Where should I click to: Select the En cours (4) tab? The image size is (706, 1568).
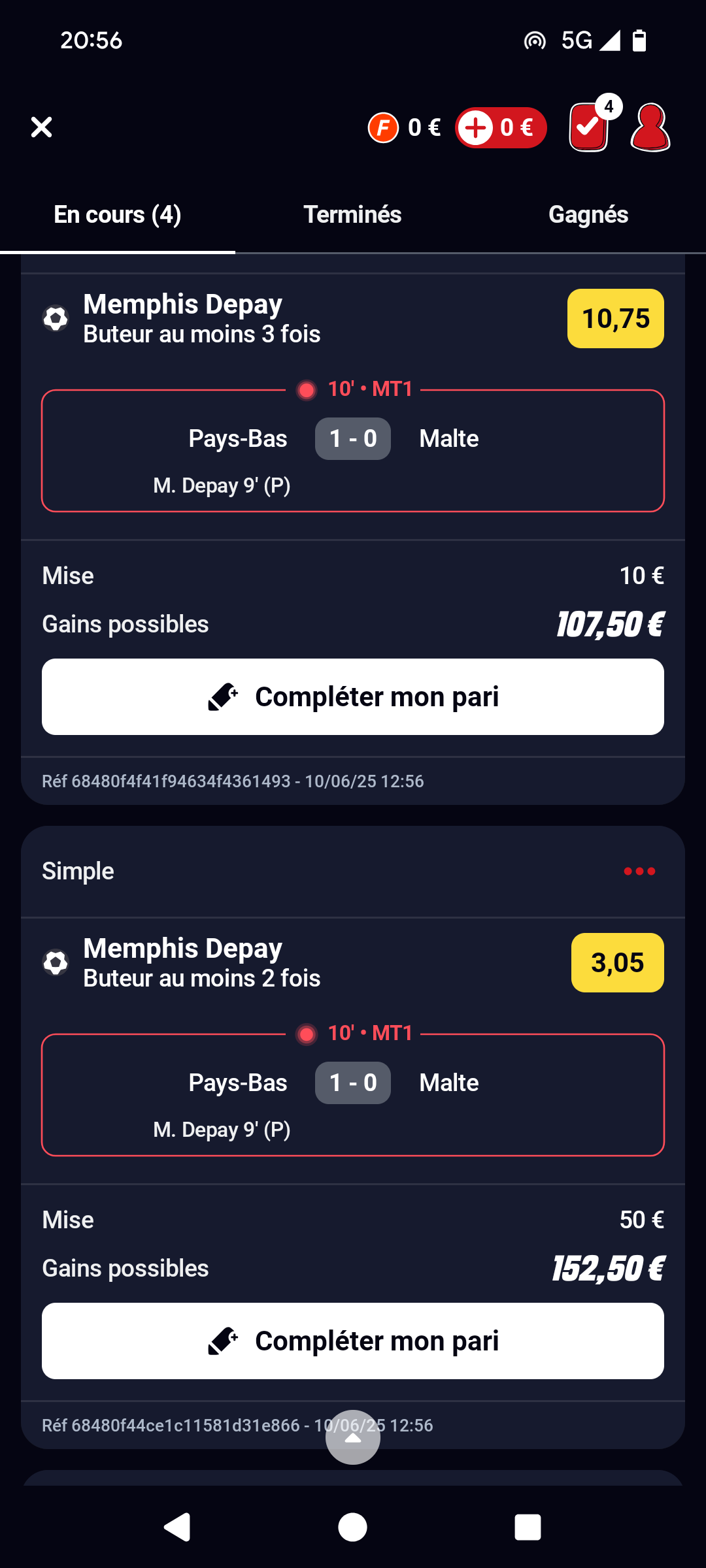click(x=118, y=215)
